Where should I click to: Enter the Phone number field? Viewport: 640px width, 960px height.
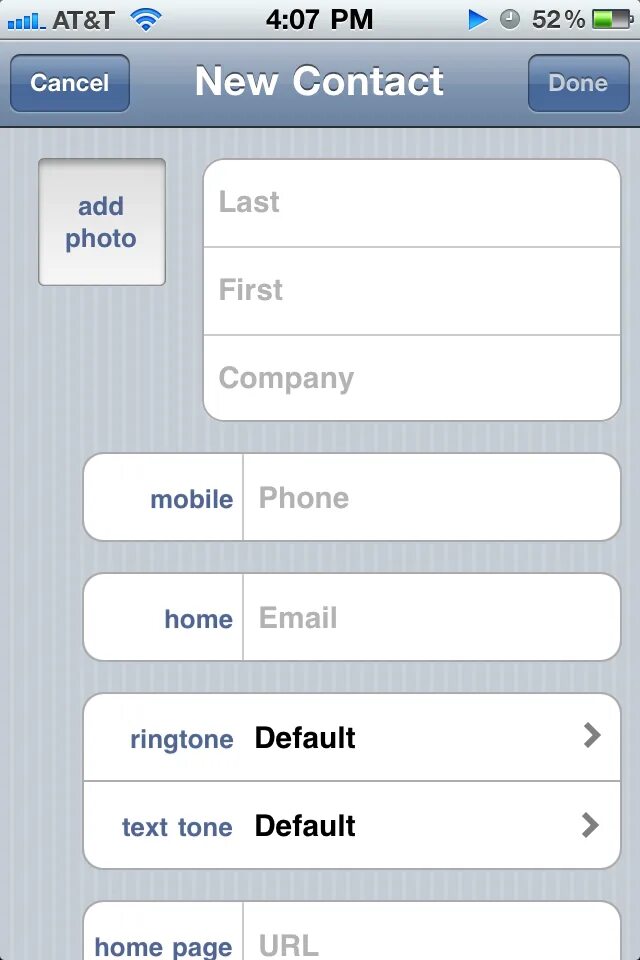click(430, 498)
